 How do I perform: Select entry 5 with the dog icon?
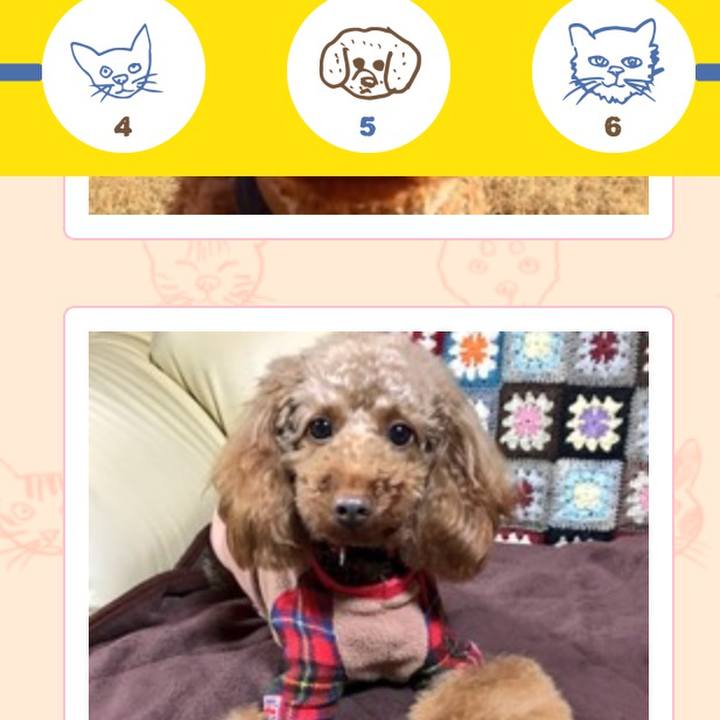tap(368, 75)
